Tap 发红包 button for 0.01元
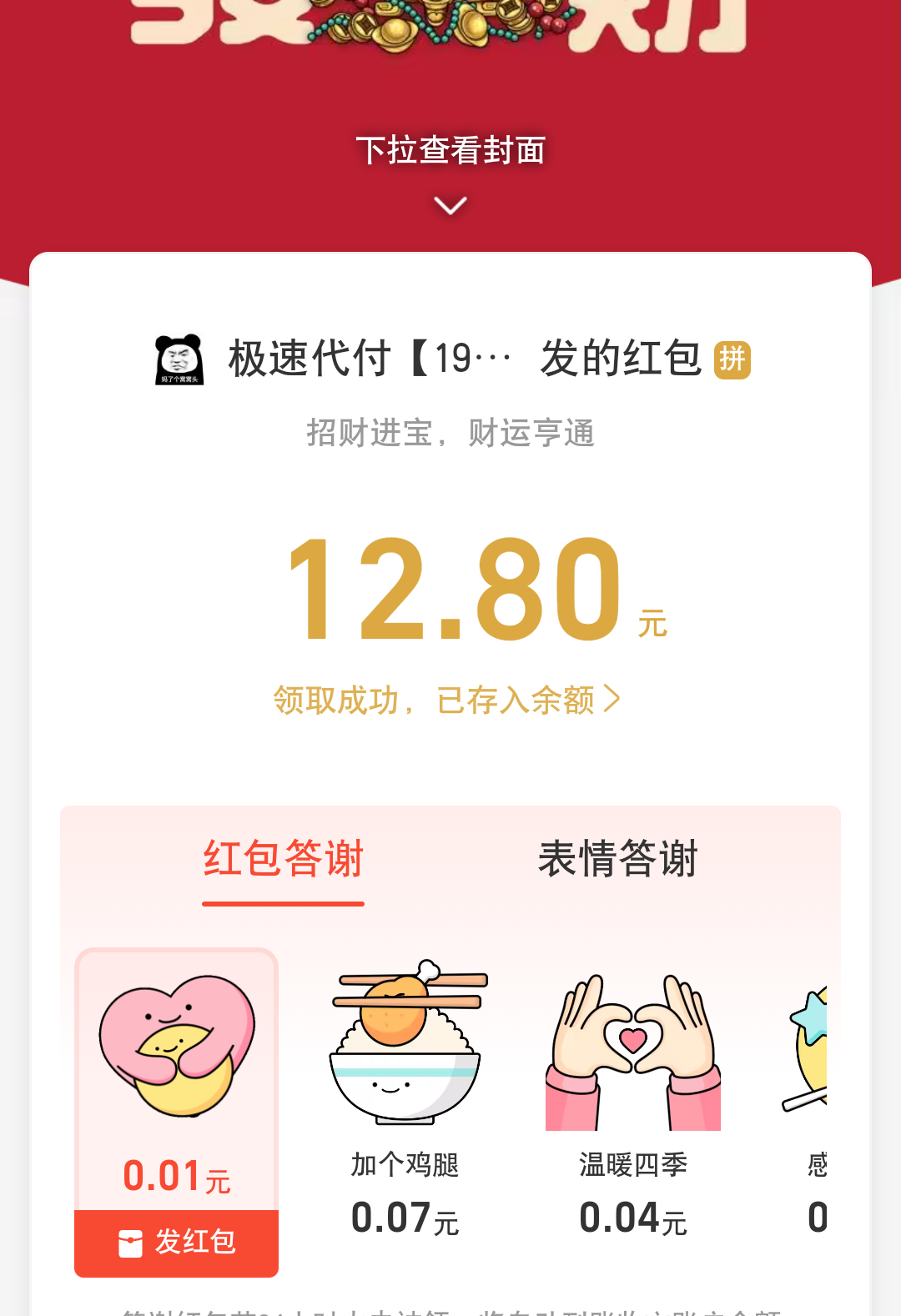Screen dimensions: 901x1316 (176, 1243)
